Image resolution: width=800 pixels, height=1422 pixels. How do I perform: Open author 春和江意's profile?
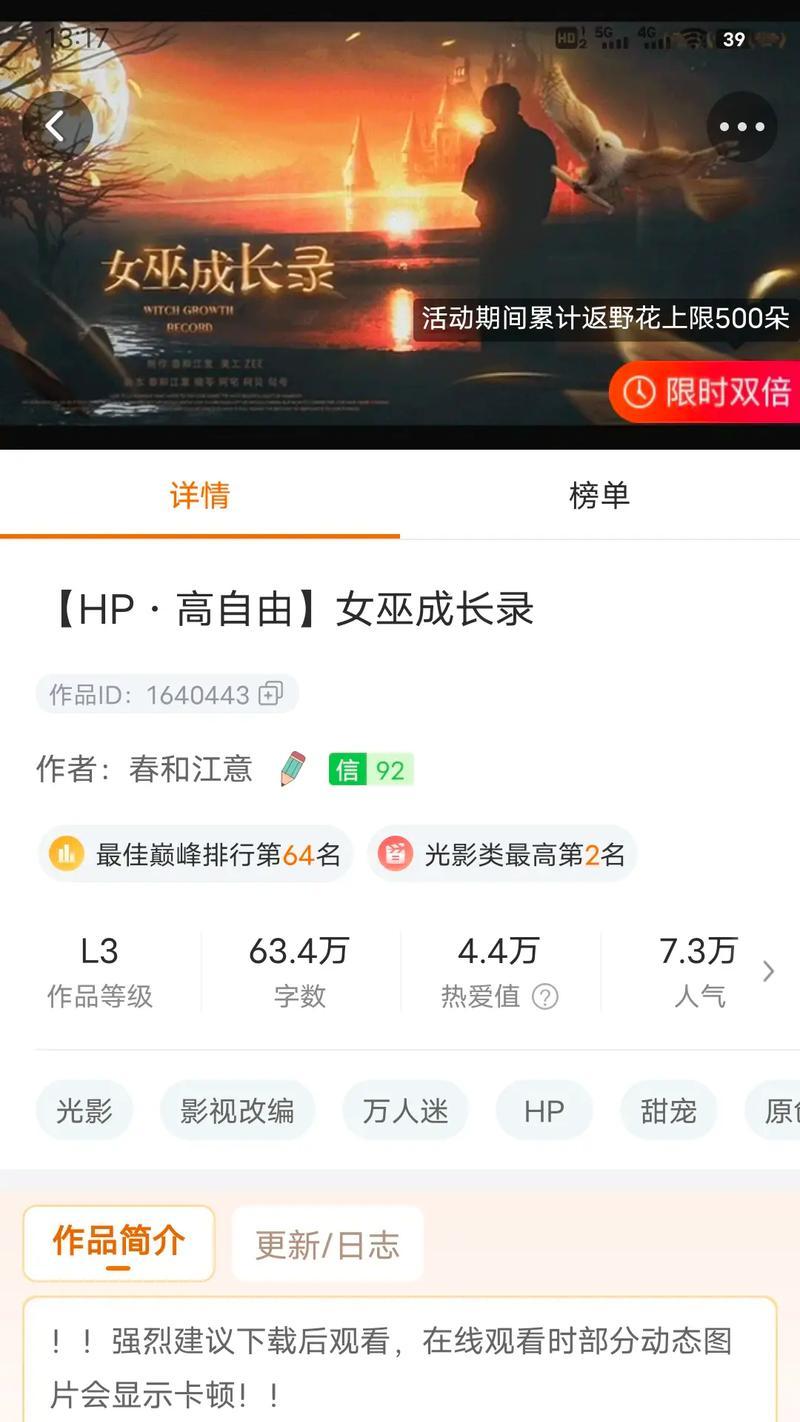tap(190, 769)
